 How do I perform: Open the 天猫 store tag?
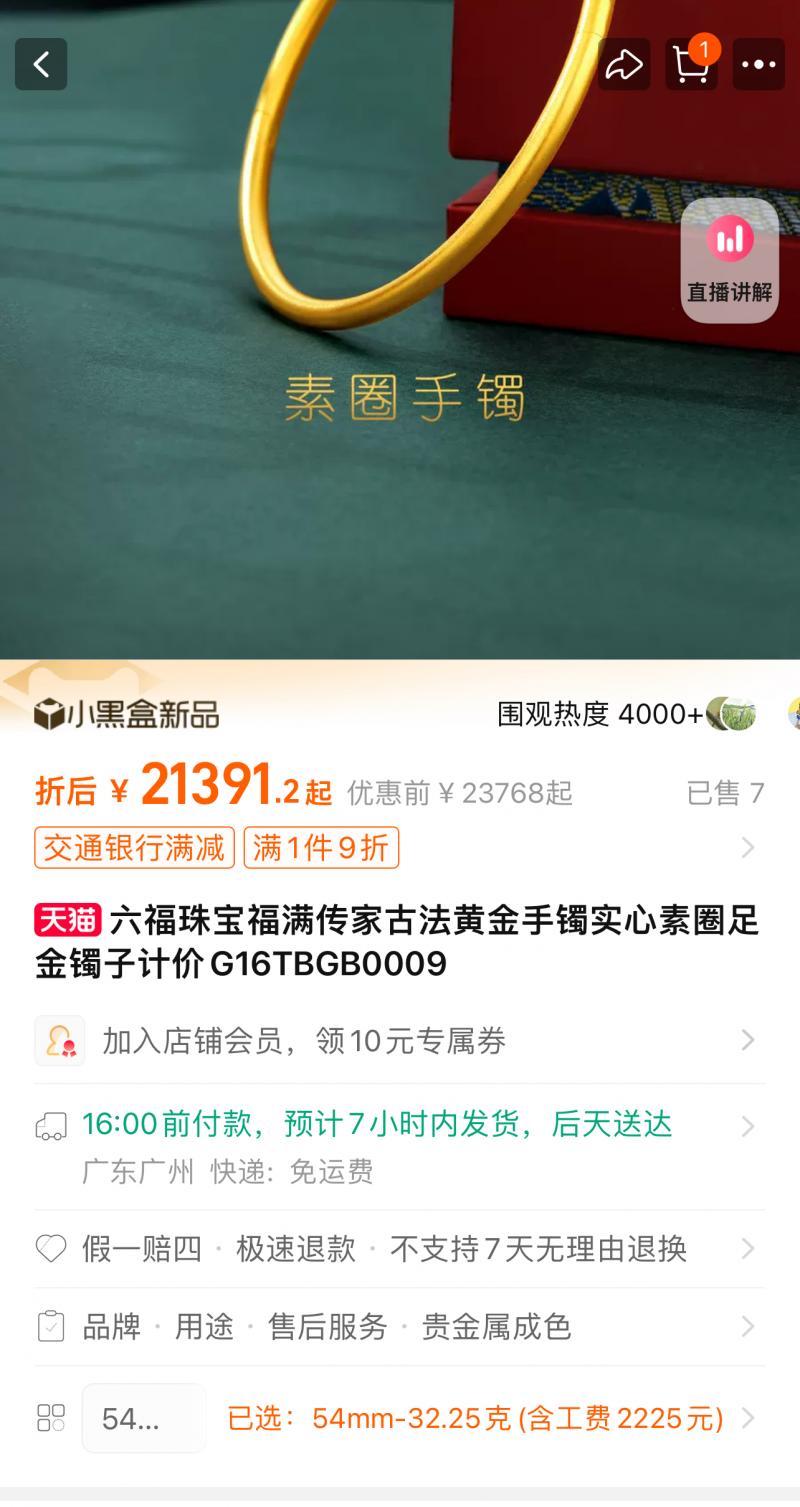tap(62, 920)
